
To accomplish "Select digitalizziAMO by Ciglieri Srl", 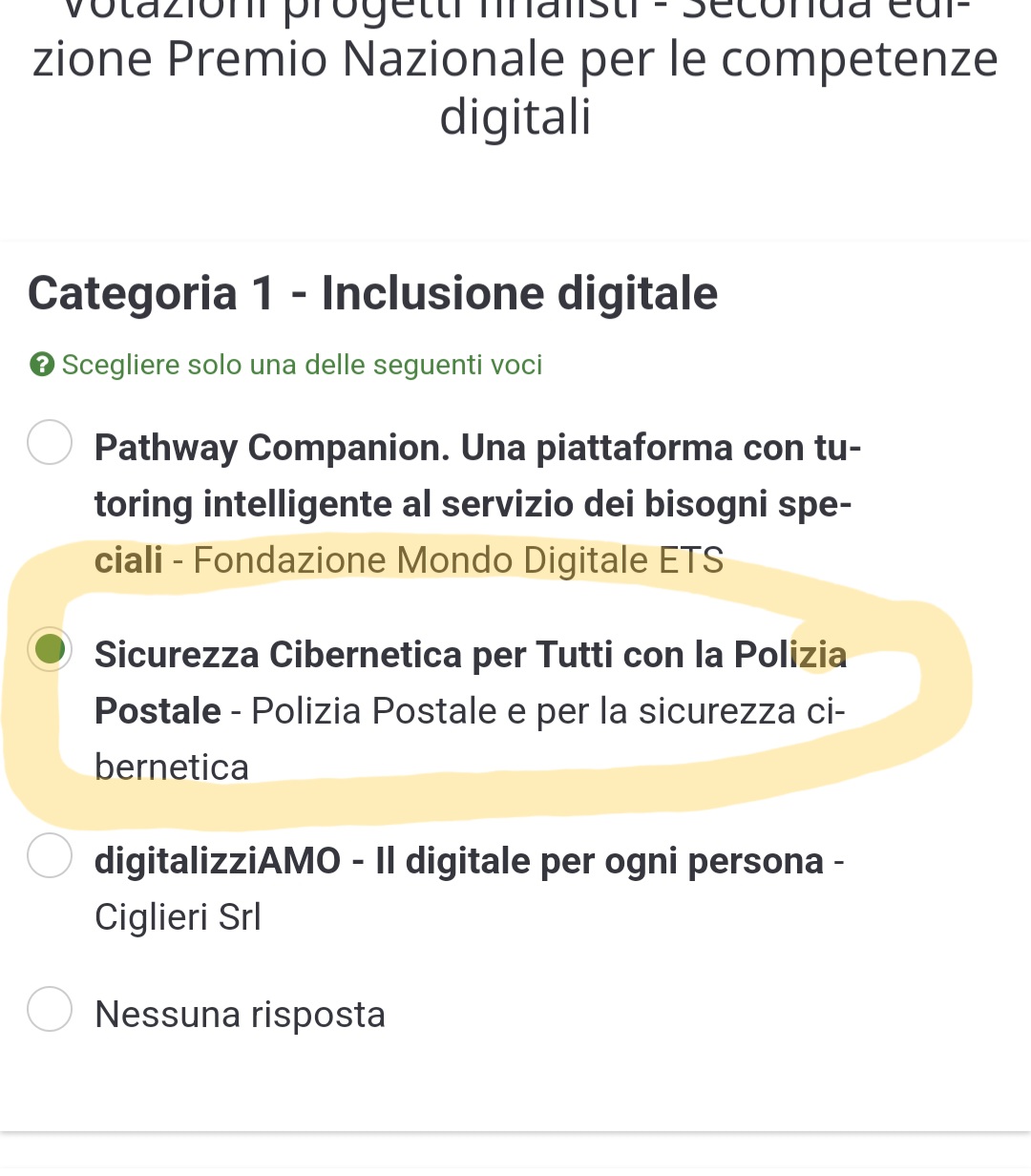I will pyautogui.click(x=50, y=855).
